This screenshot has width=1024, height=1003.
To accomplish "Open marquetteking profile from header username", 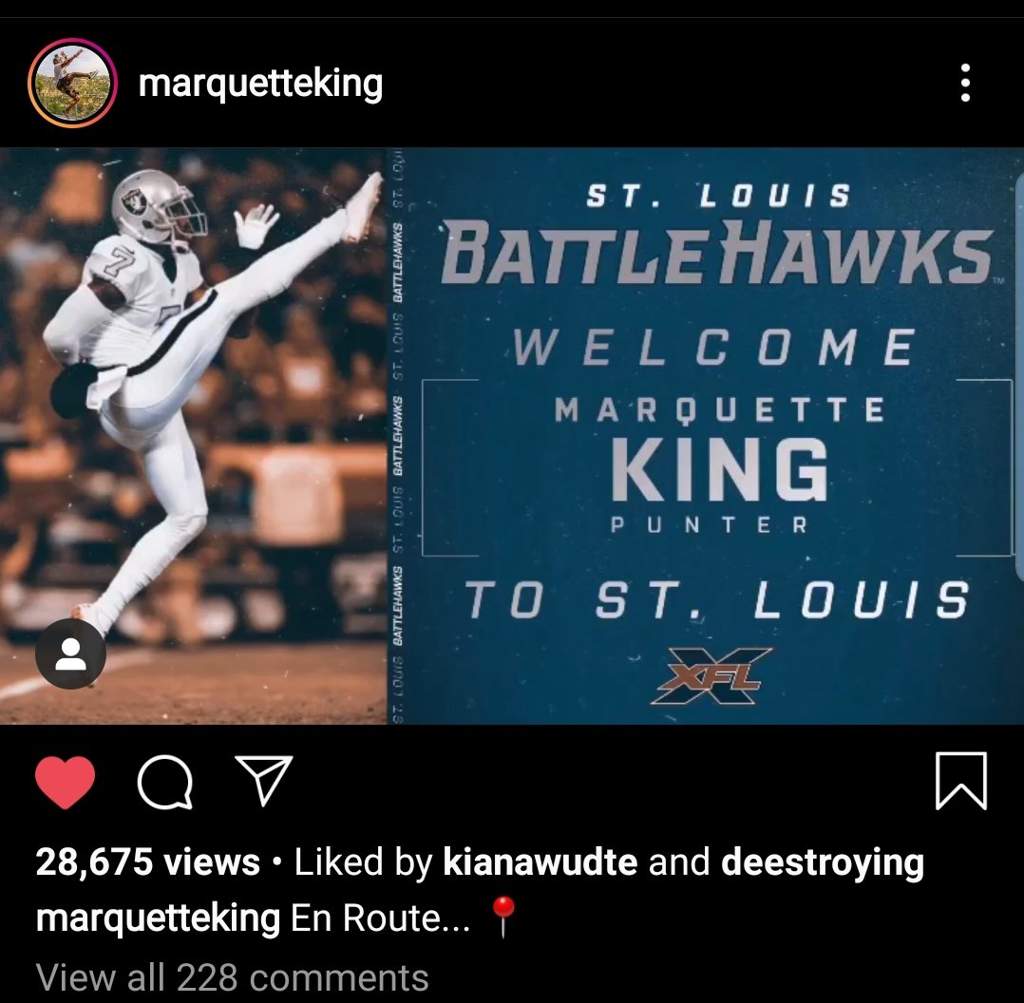I will [x=260, y=83].
